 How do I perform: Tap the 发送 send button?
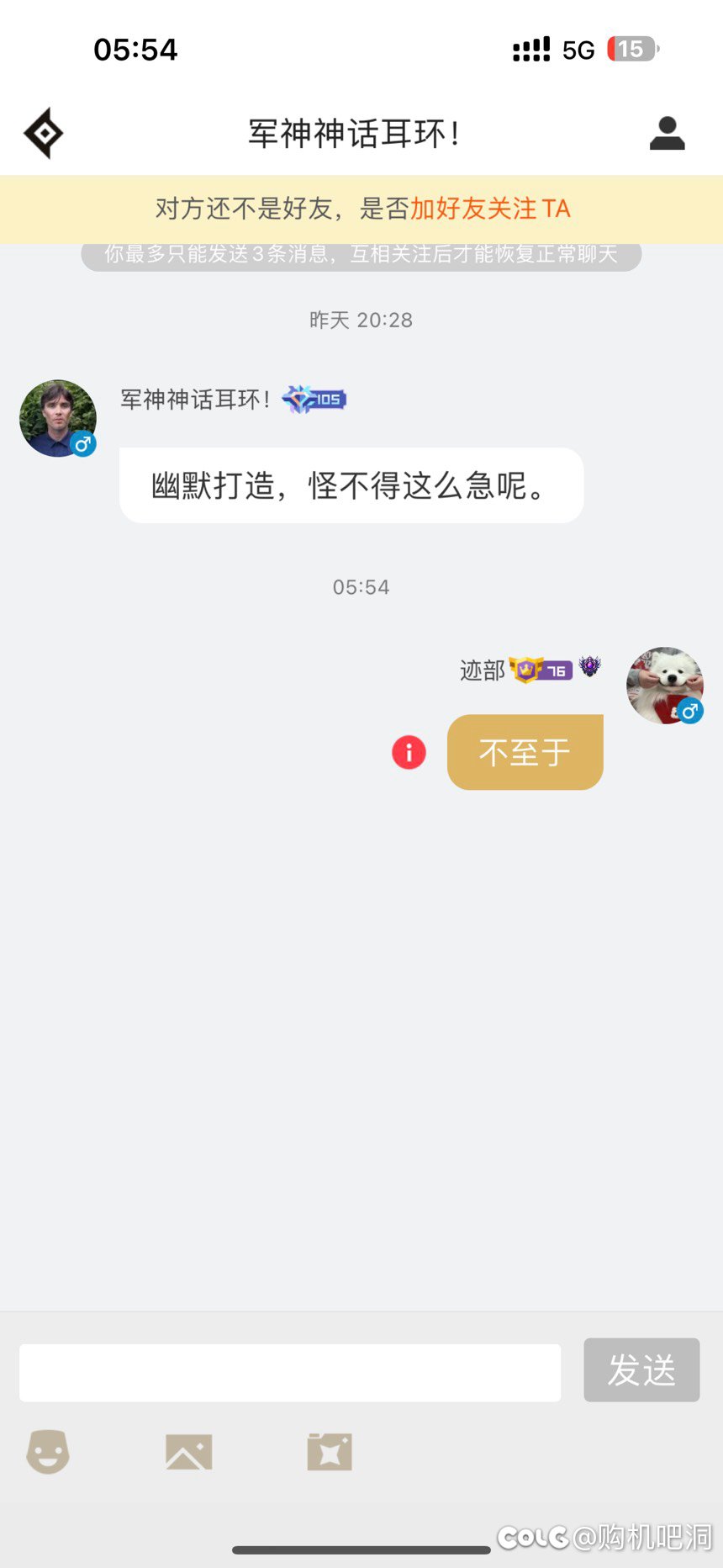click(641, 1370)
